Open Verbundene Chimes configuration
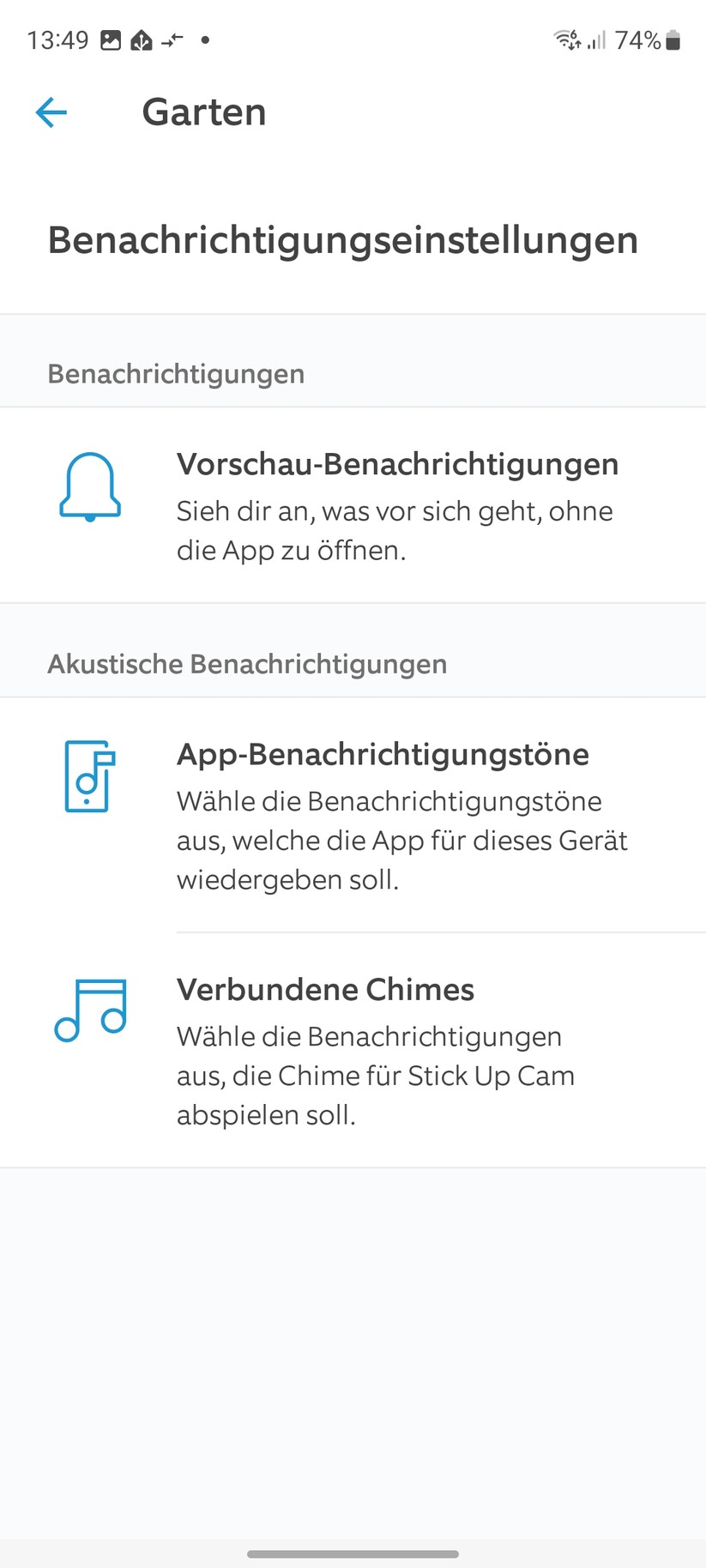 coord(353,1051)
